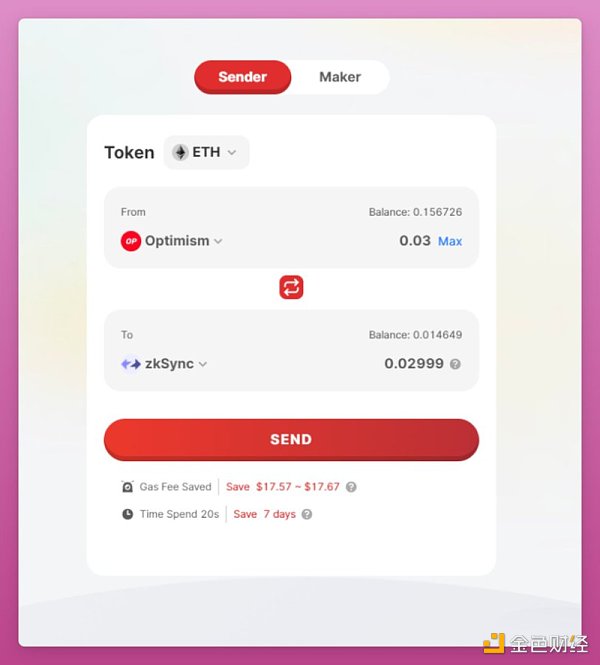600x665 pixels.
Task: Tap the red SEND button
Action: pyautogui.click(x=291, y=439)
